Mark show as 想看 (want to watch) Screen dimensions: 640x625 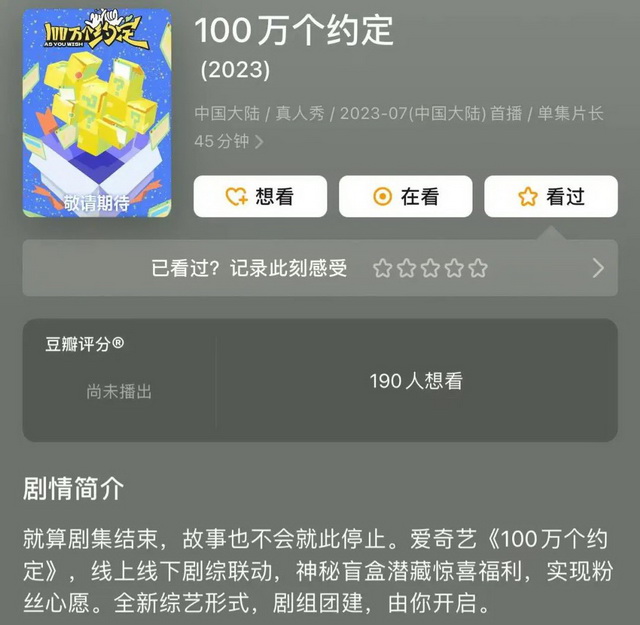pos(260,197)
